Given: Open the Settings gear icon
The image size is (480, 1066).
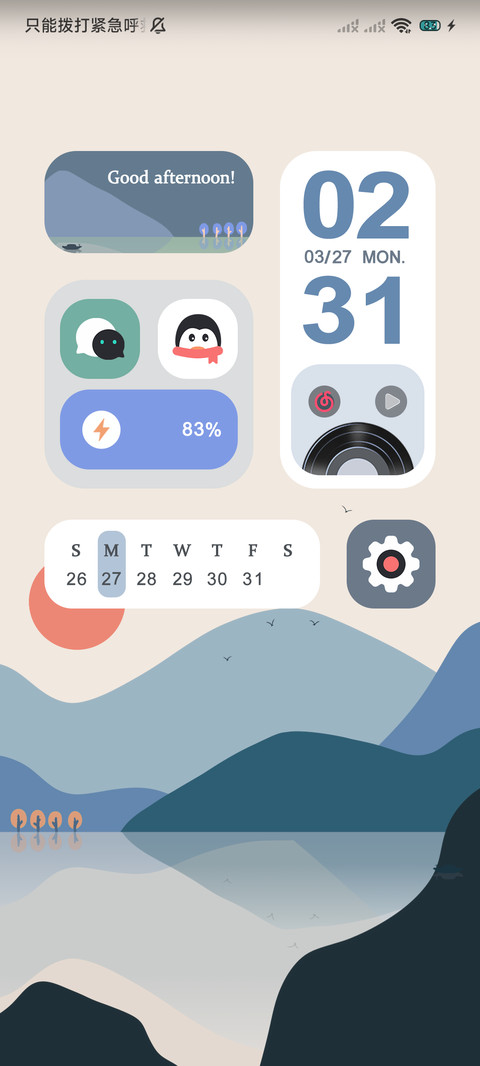Looking at the screenshot, I should (x=391, y=564).
